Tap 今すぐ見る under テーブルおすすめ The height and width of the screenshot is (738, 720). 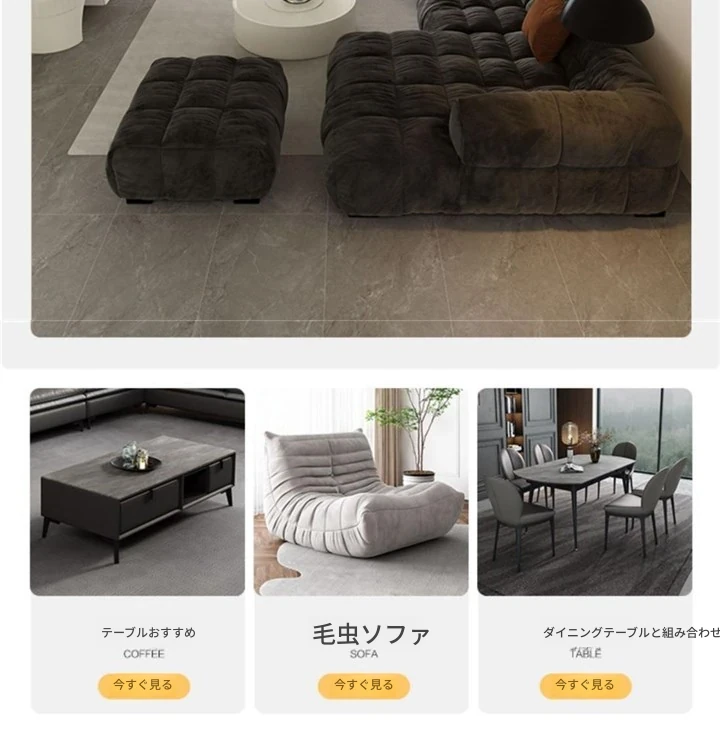[x=143, y=685]
